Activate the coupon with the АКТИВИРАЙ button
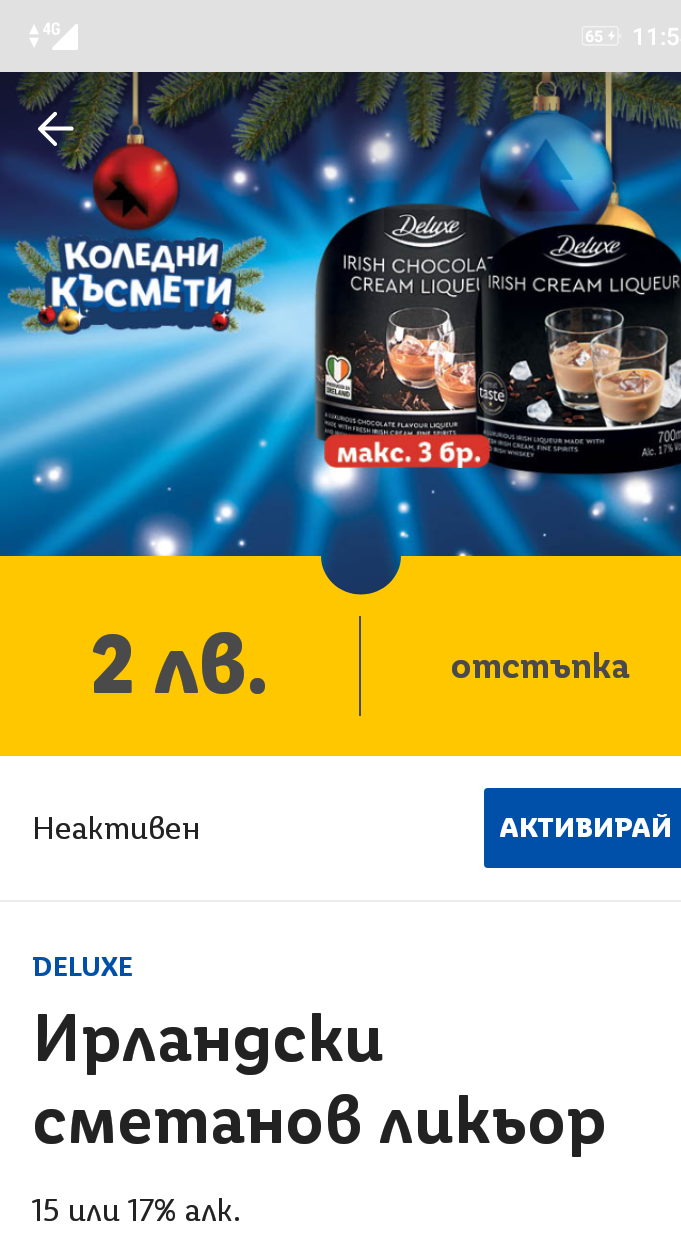Screen dimensions: 681x1251 [x=583, y=828]
